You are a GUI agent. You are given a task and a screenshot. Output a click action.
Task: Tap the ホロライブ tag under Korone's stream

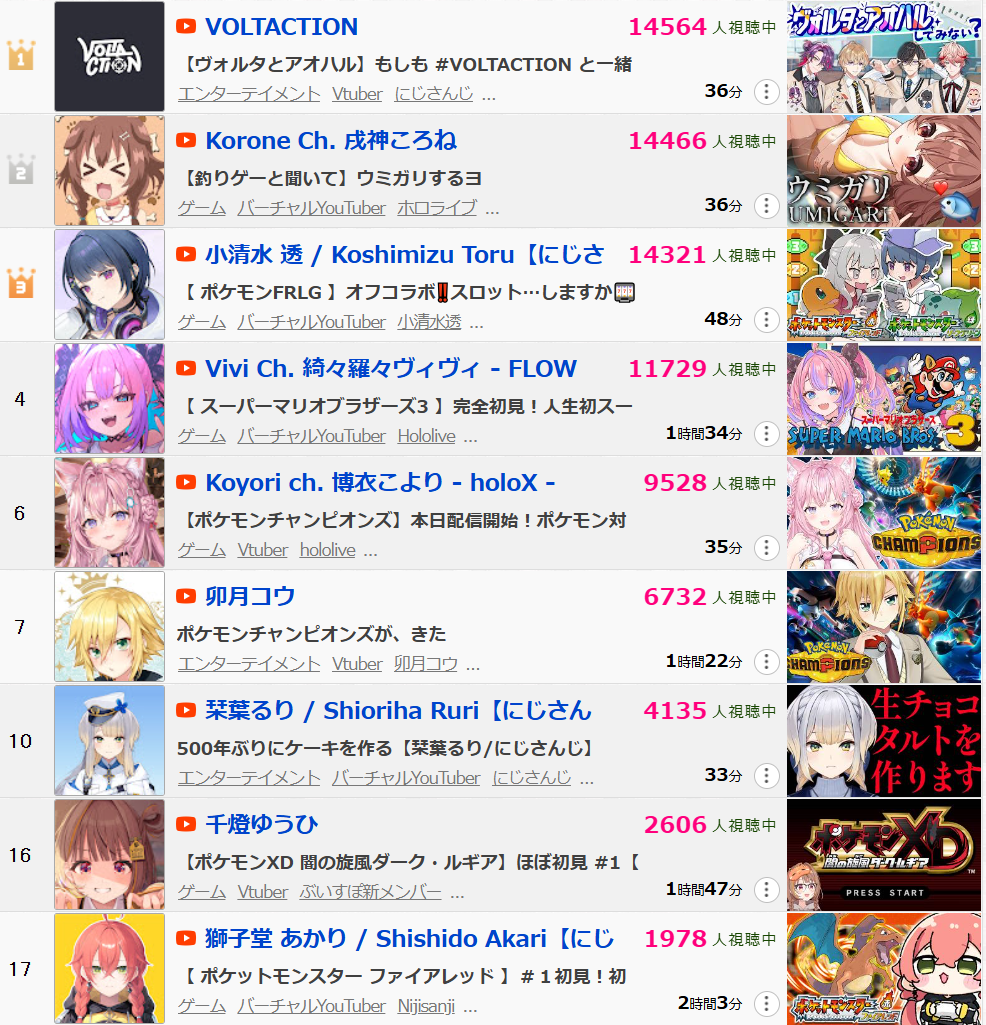click(436, 208)
